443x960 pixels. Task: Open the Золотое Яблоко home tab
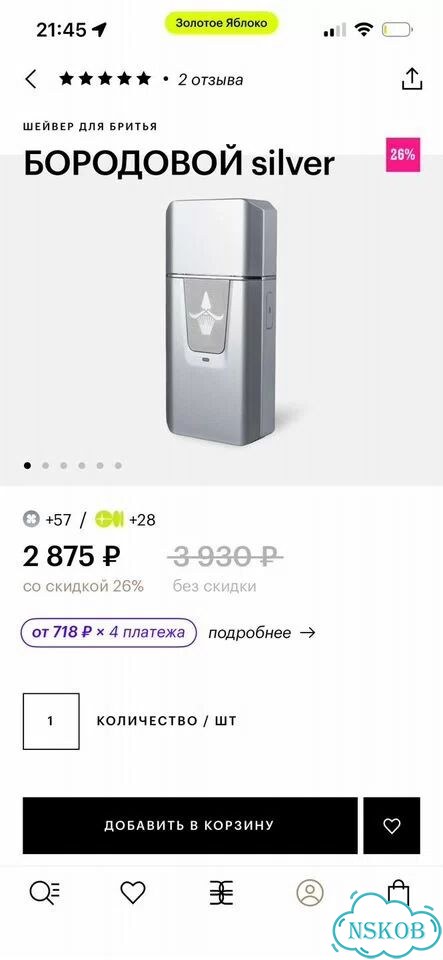(222, 893)
